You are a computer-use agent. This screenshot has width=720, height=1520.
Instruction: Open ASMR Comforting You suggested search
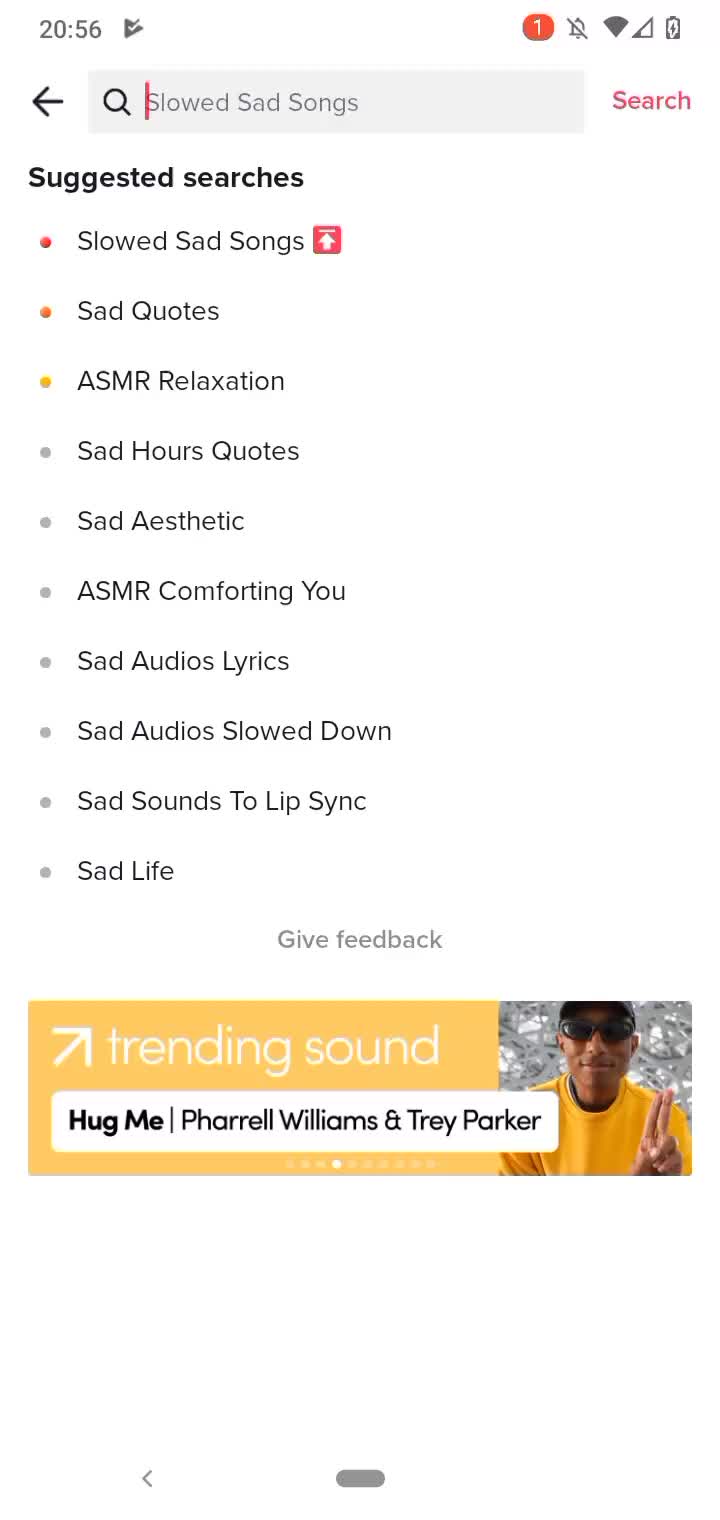point(211,591)
